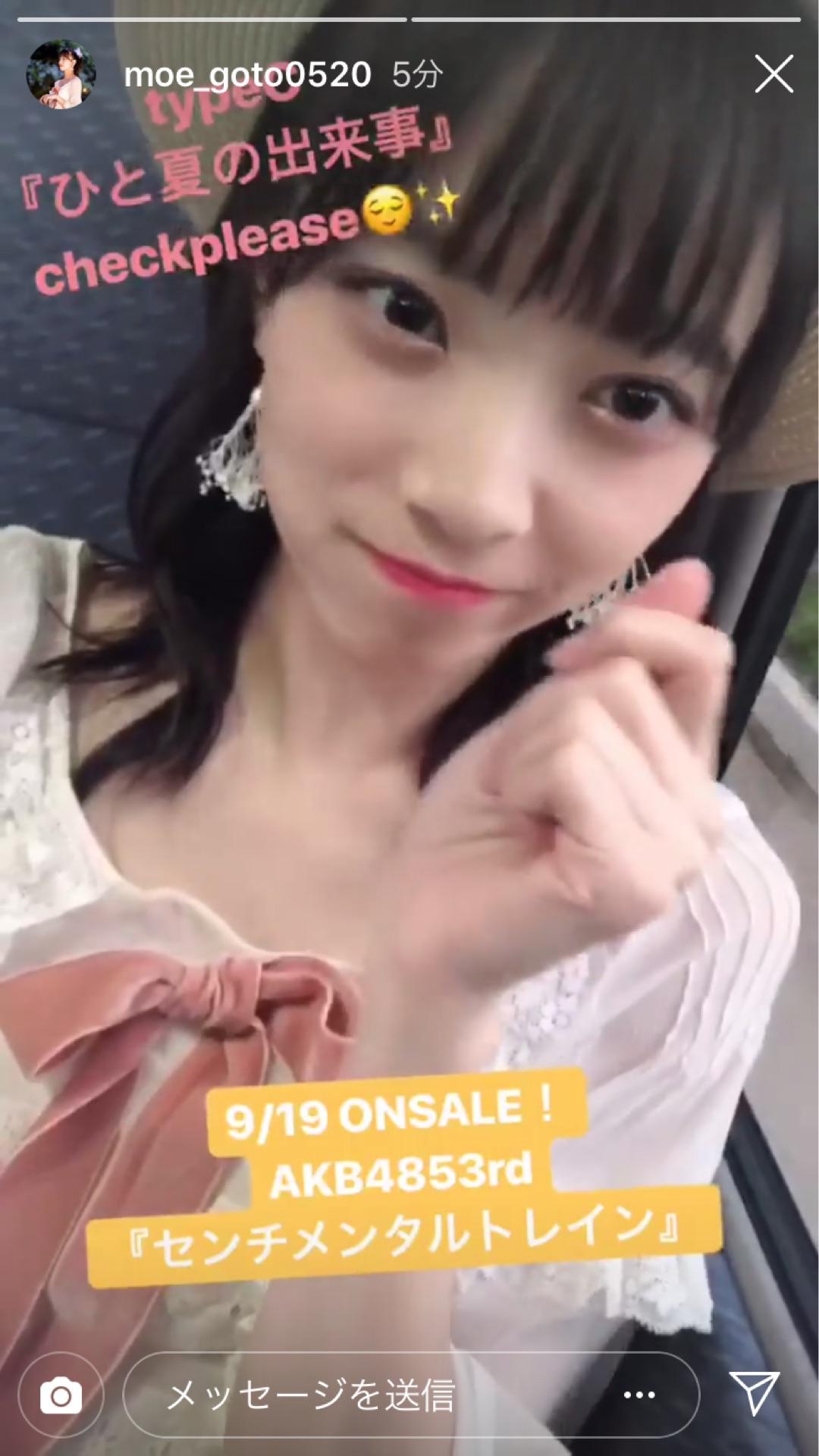
Task: Close the story viewer
Action: [773, 76]
